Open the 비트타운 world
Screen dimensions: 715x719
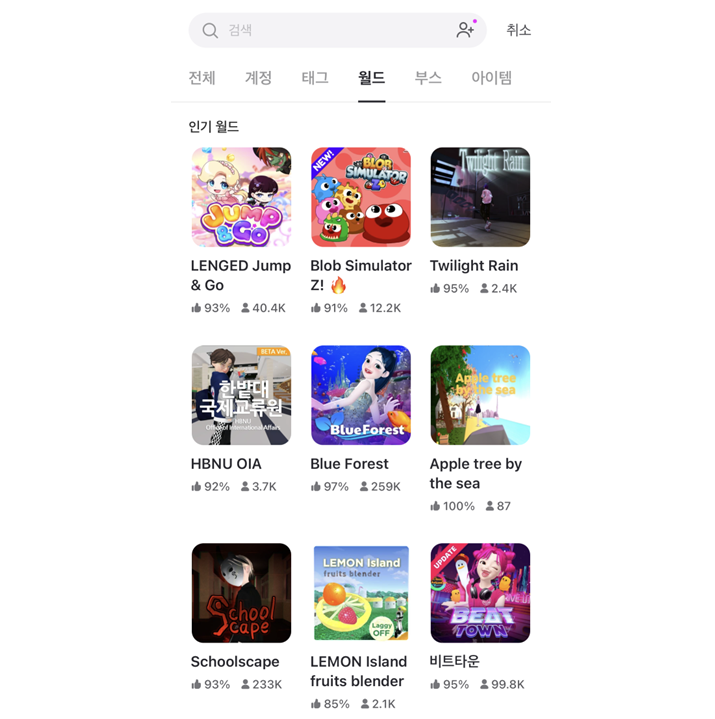[x=480, y=593]
